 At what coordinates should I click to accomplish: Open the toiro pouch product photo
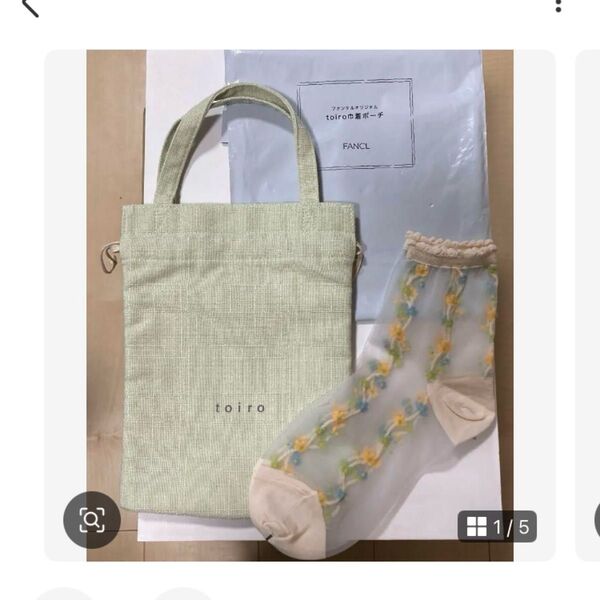click(300, 300)
